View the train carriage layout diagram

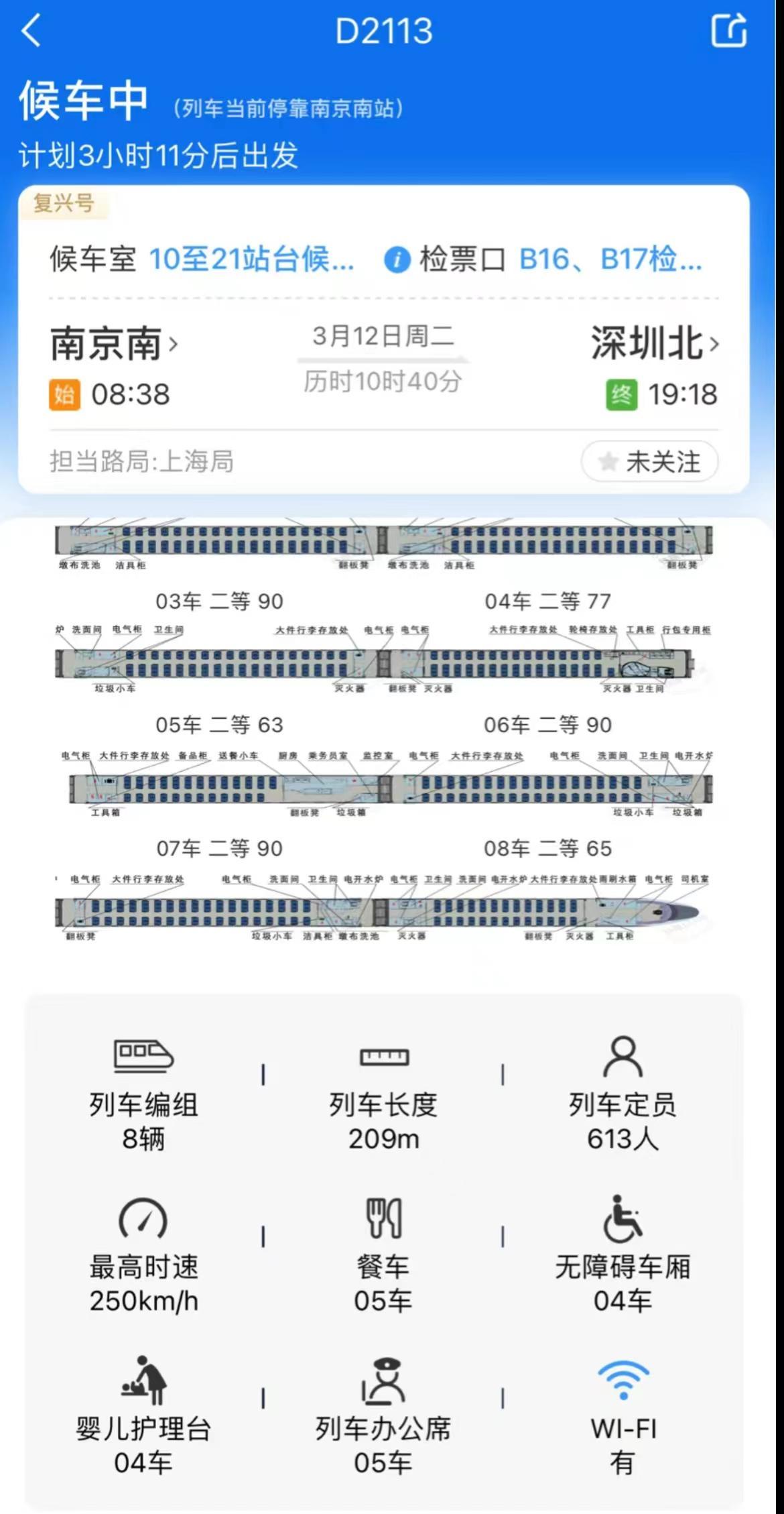tap(383, 731)
